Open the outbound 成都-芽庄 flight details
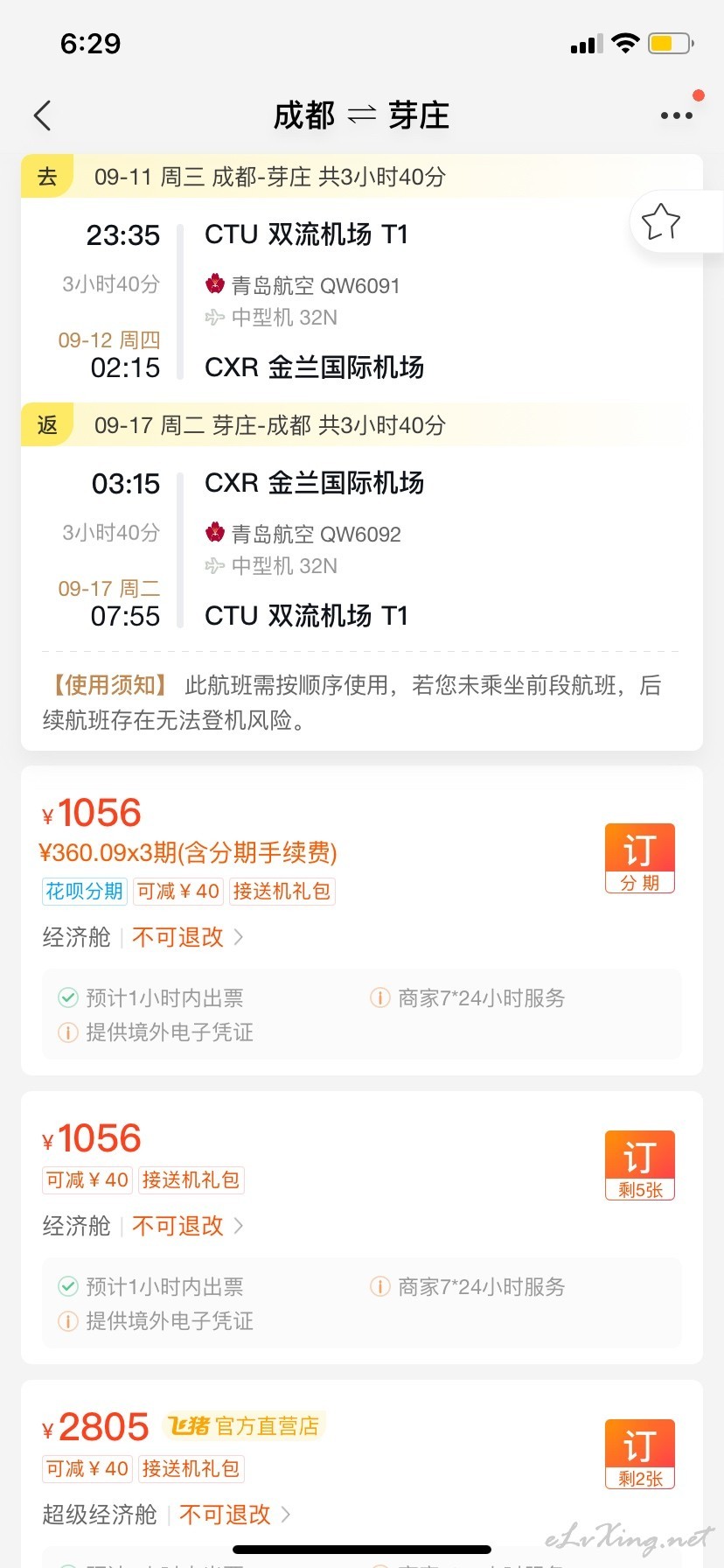Screen dimensions: 724x1568 pyautogui.click(x=362, y=300)
